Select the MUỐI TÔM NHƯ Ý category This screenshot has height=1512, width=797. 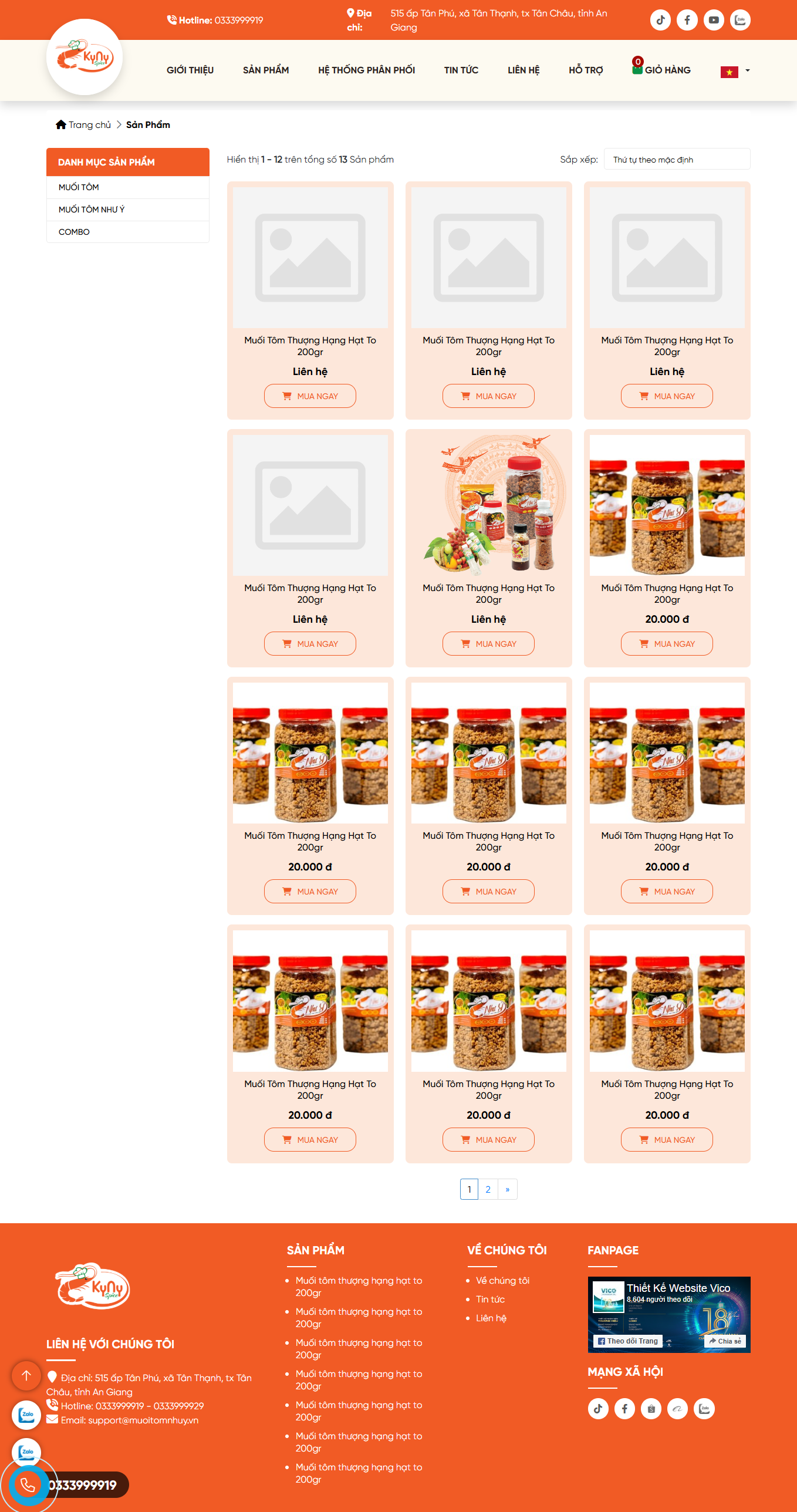(92, 210)
